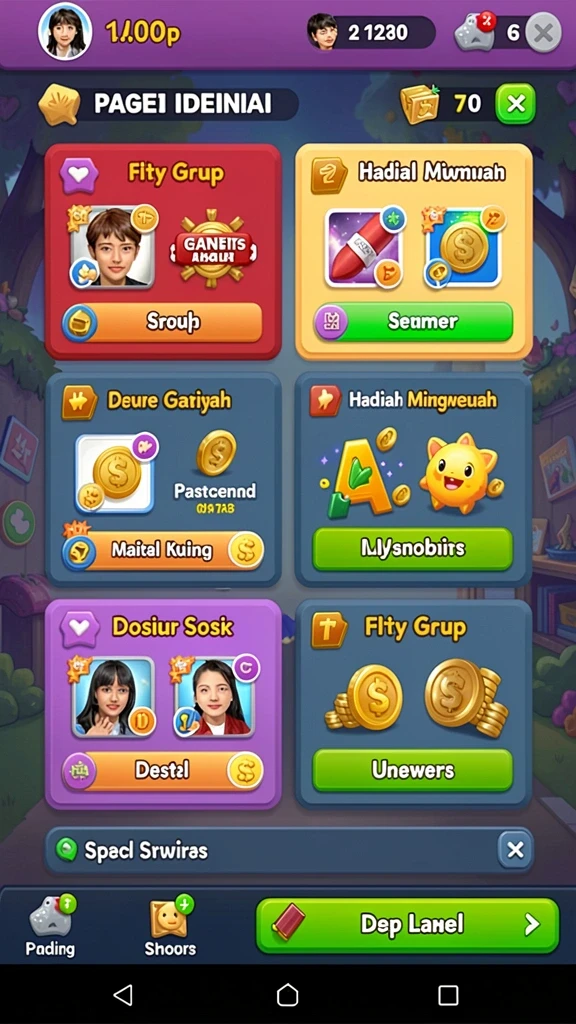Tap the green Unewers button

click(413, 771)
